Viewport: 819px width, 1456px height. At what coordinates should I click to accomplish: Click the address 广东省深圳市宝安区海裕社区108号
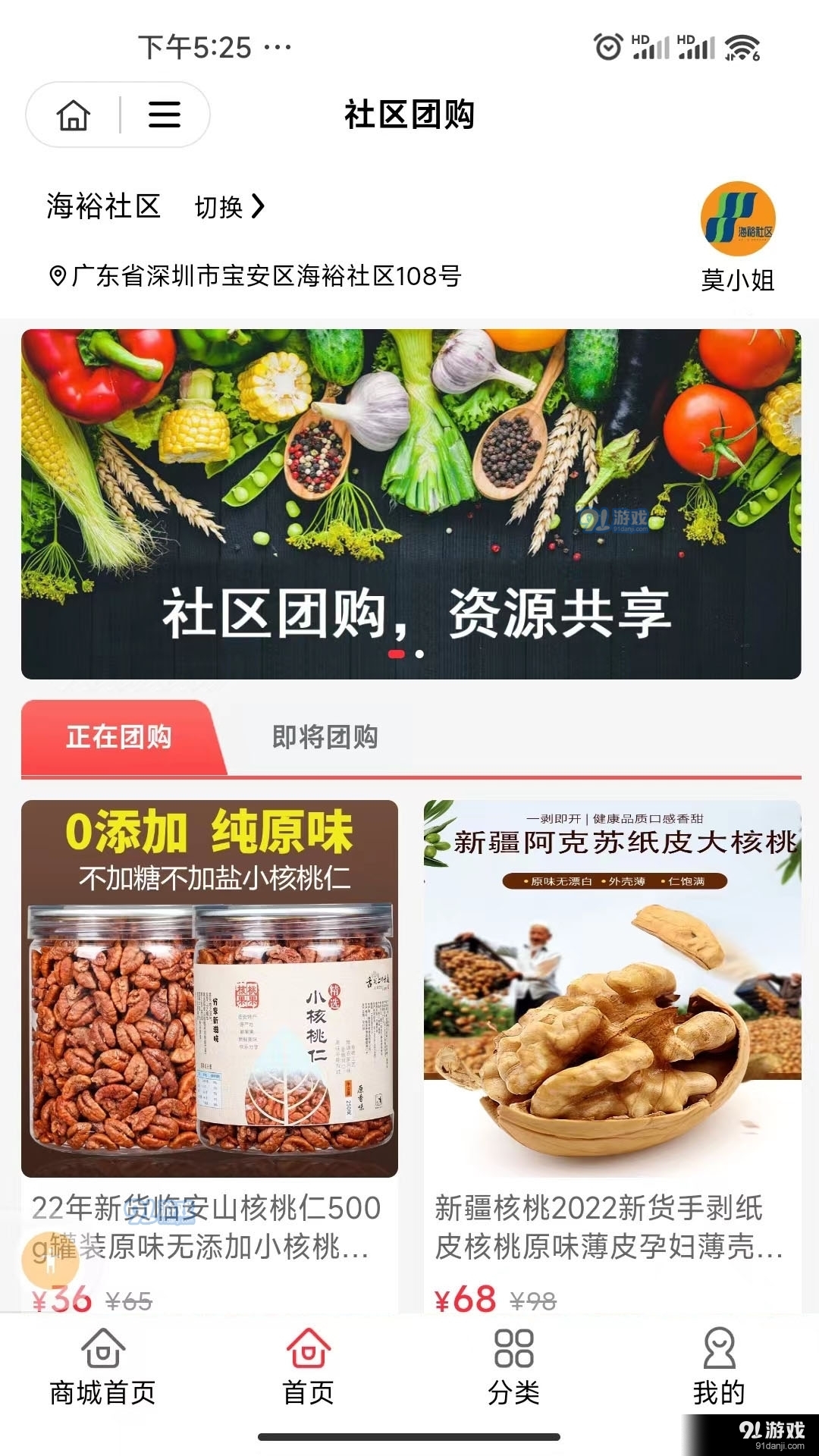coord(265,278)
